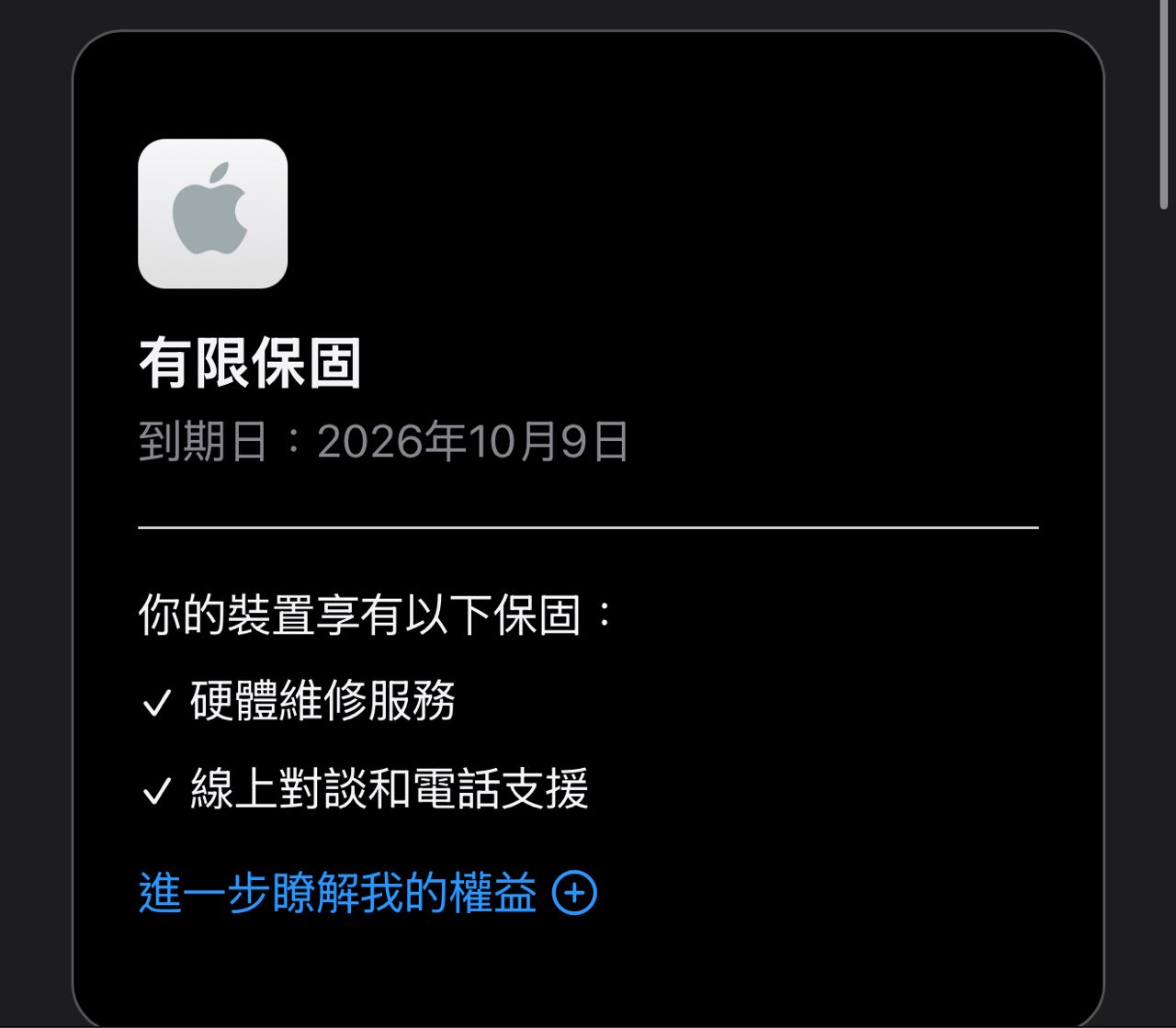This screenshot has height=1028, width=1176.
Task: Expand 進一步瞭解我的權益 link
Action: pos(367,893)
